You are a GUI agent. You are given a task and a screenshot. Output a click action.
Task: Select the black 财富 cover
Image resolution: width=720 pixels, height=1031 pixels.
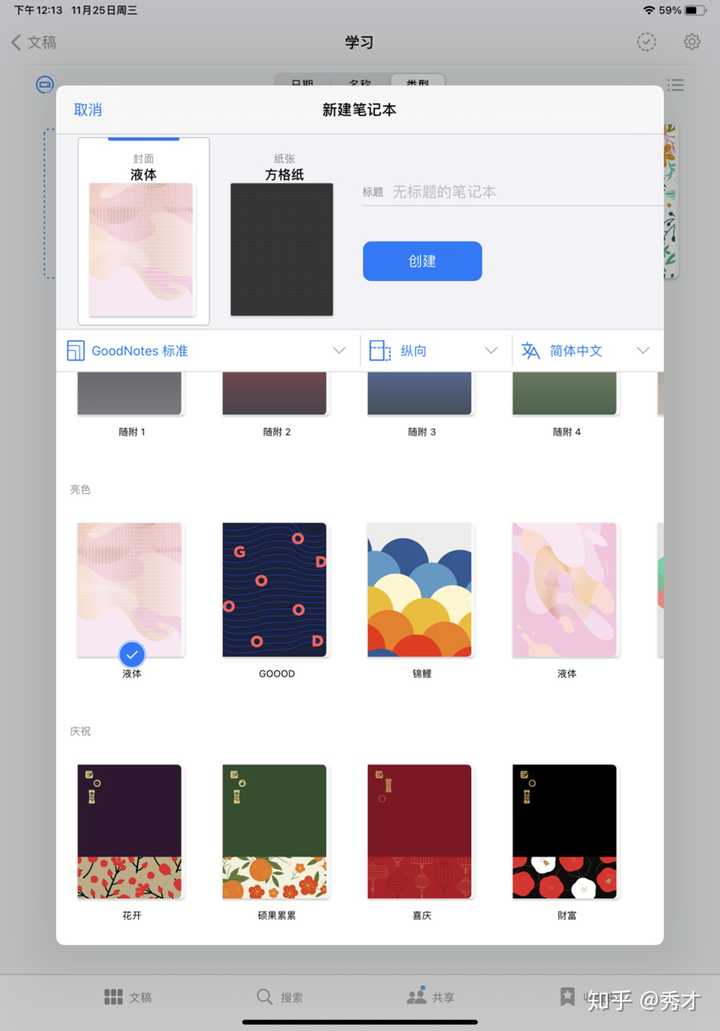(564, 832)
